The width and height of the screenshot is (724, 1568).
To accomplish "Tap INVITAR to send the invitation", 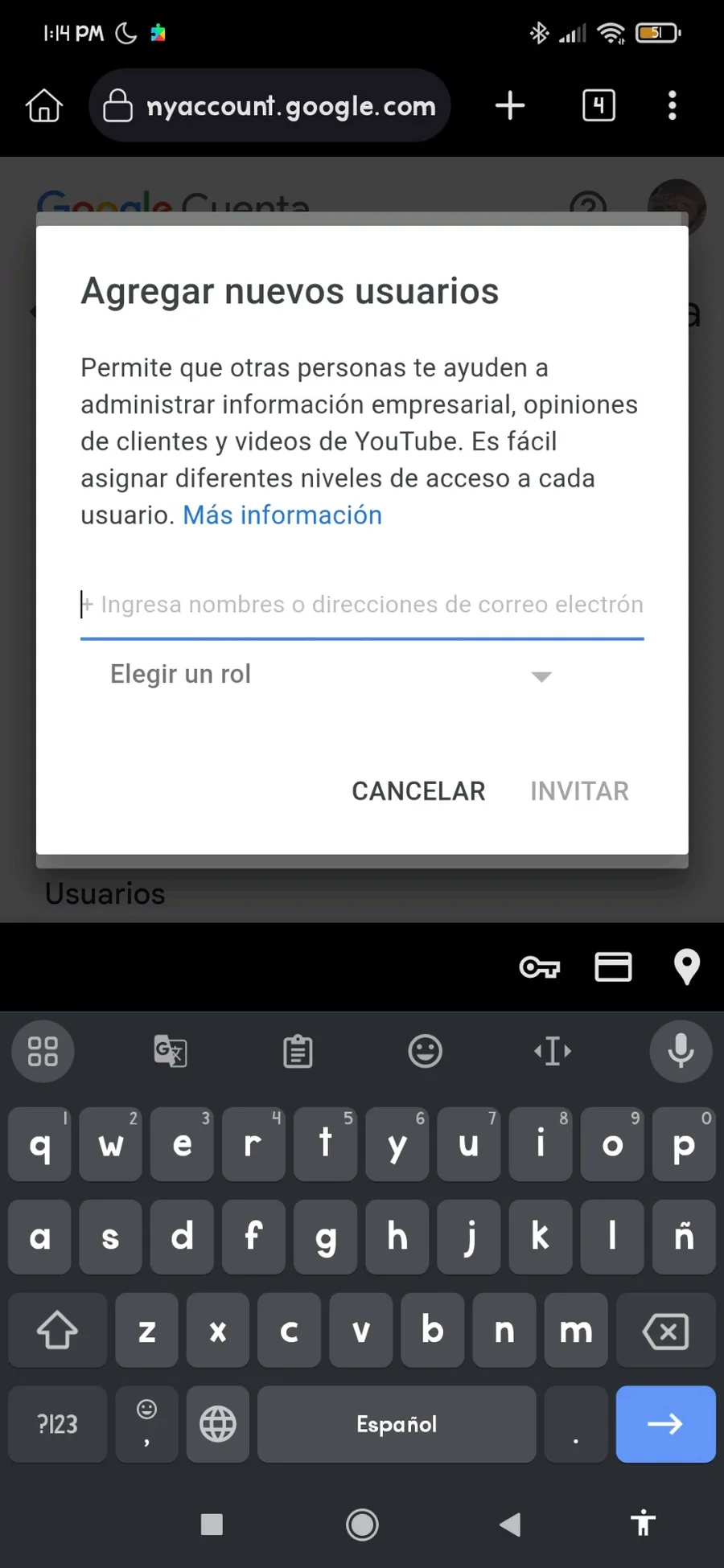I will 579,791.
